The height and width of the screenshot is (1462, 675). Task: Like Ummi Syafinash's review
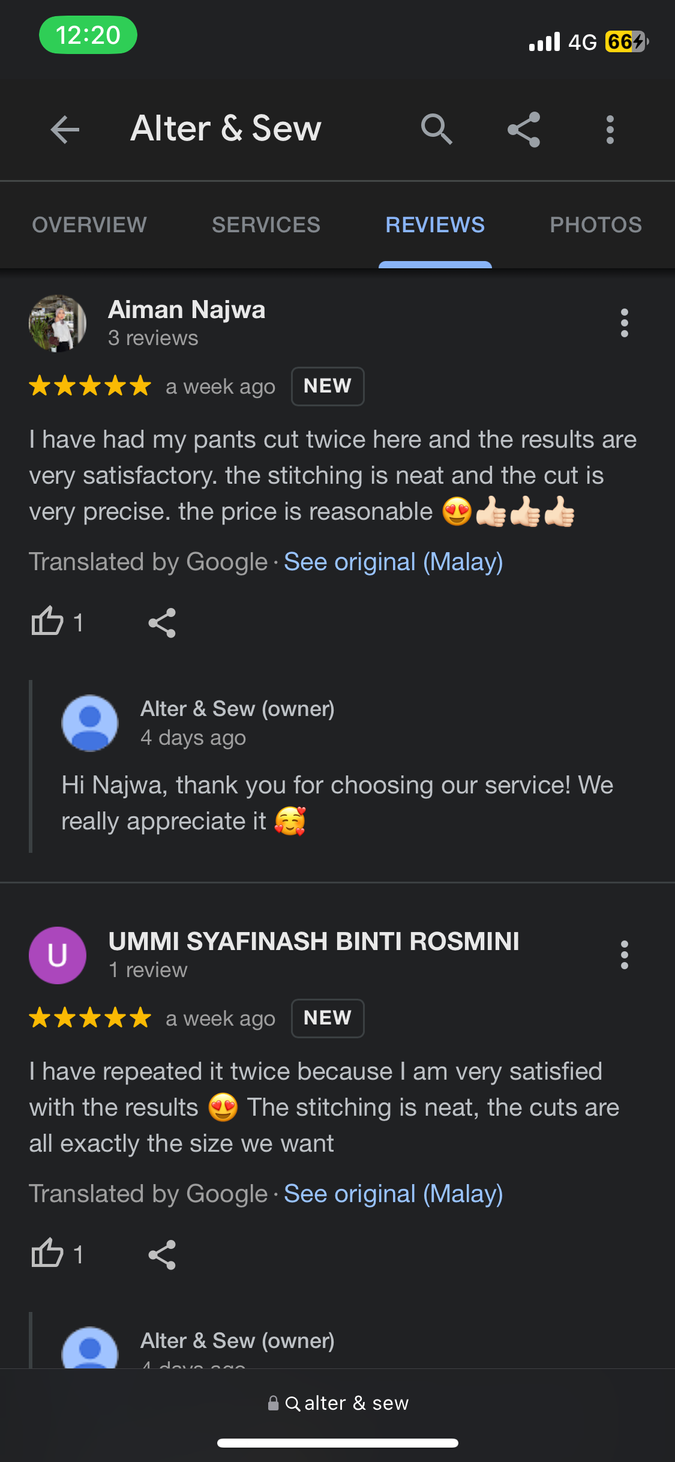[48, 1255]
